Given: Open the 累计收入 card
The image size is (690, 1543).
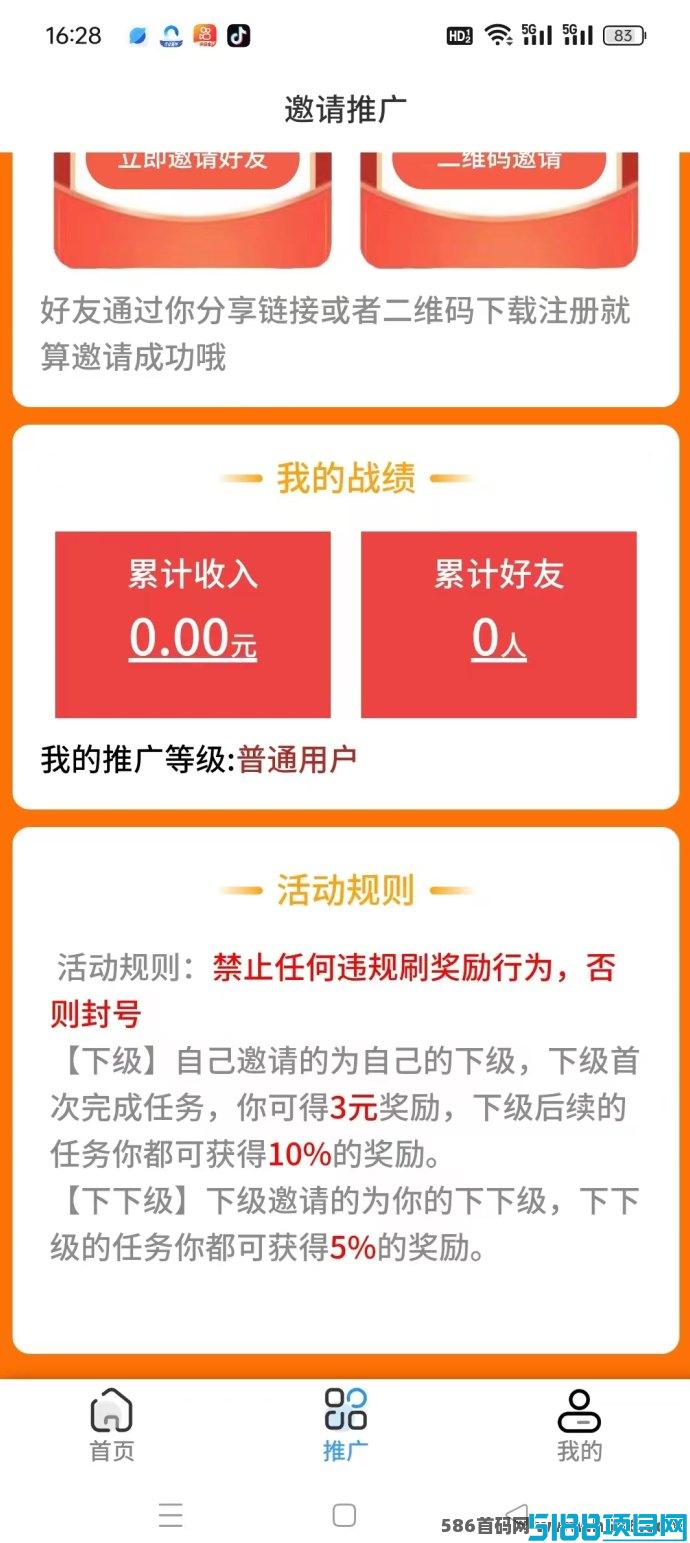Looking at the screenshot, I should tap(193, 624).
